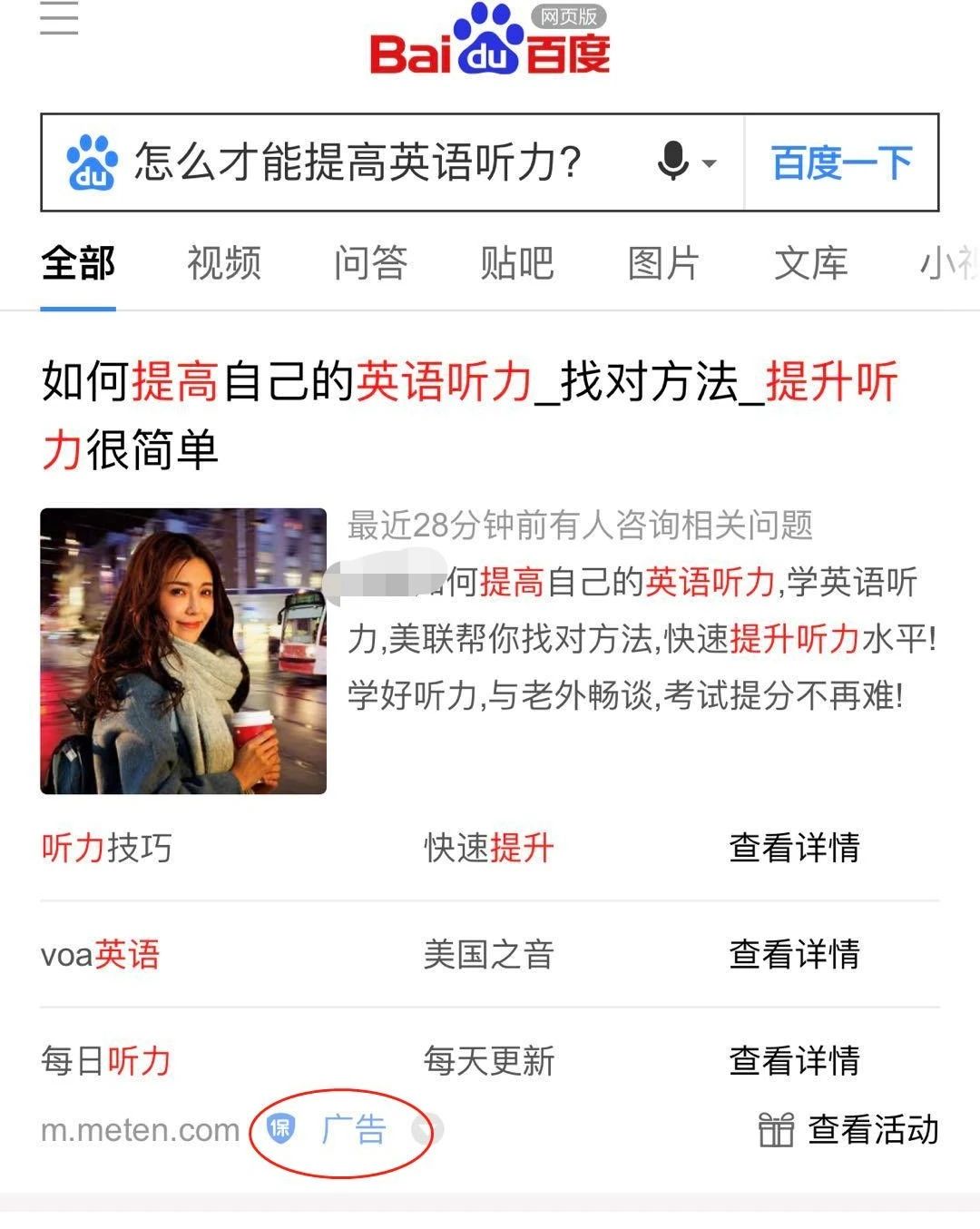Click the blue 保 shield badge
The image size is (980, 1229).
[x=277, y=1128]
